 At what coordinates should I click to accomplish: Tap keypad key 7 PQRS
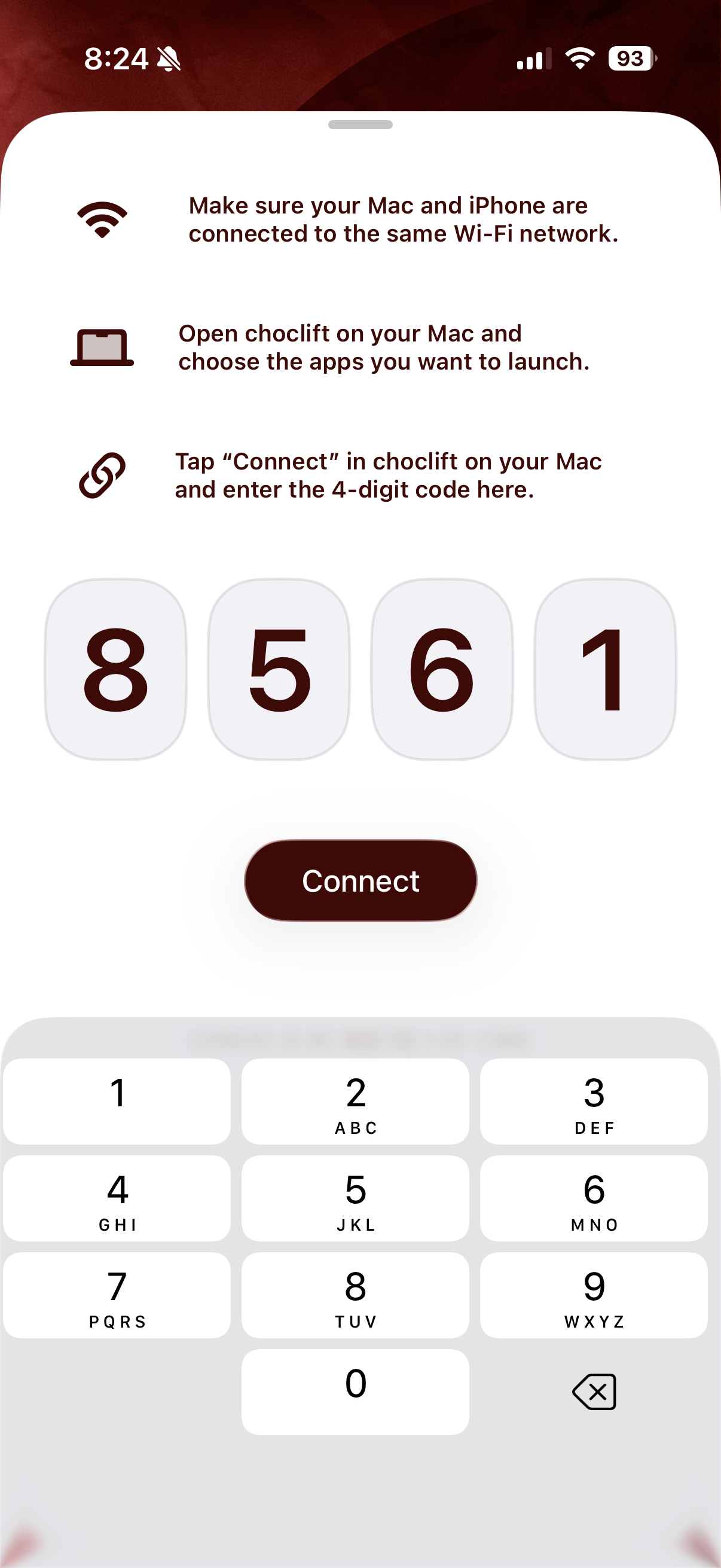click(x=117, y=1295)
